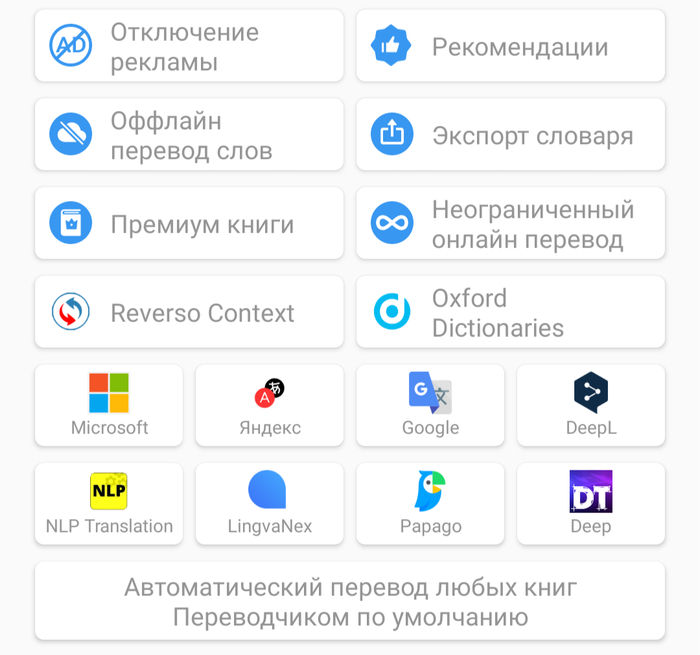The height and width of the screenshot is (655, 700).
Task: Pick the Microsoft translator
Action: click(109, 405)
